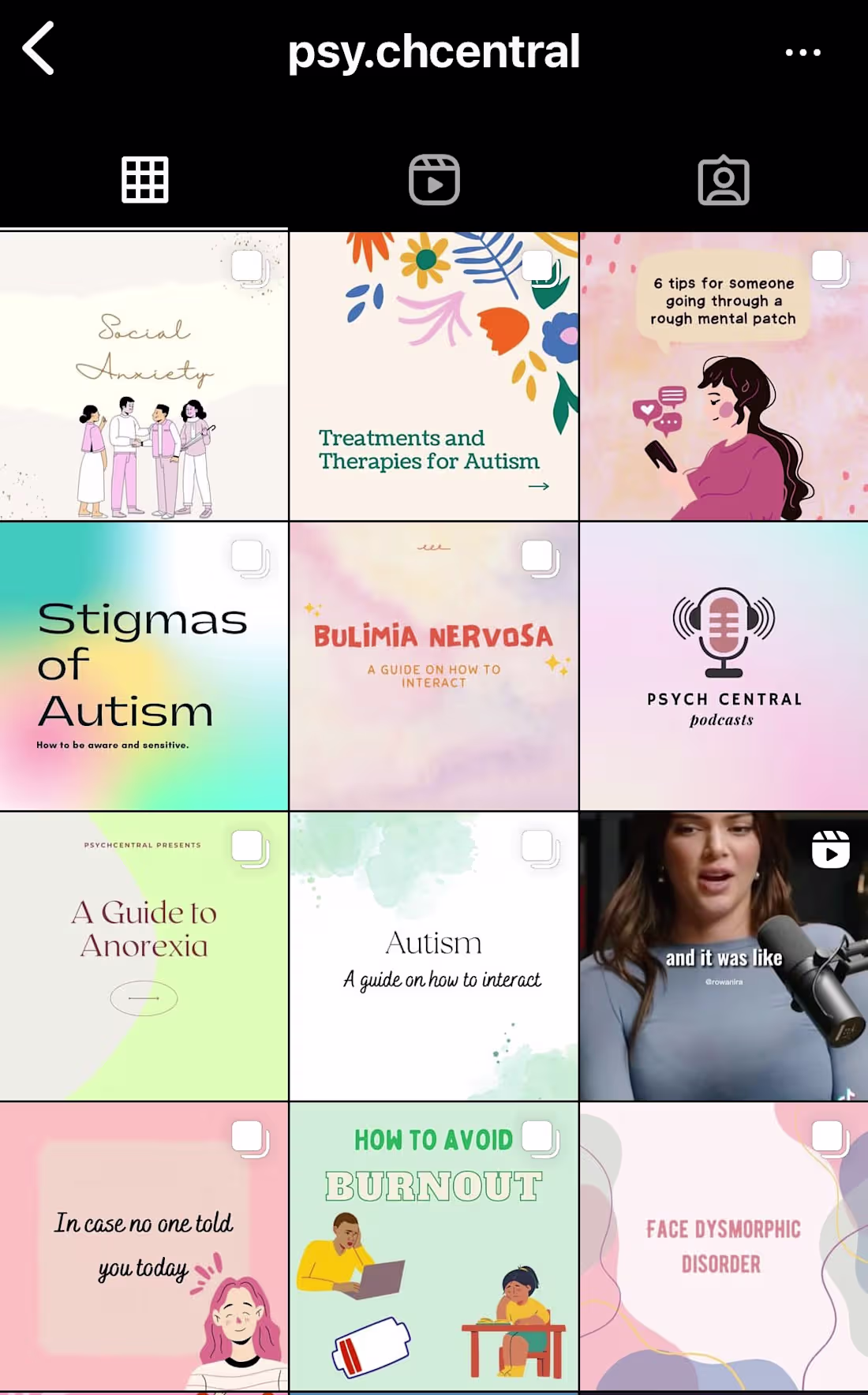Open the Psych Central podcasts post
The width and height of the screenshot is (868, 1395).
pyautogui.click(x=724, y=666)
